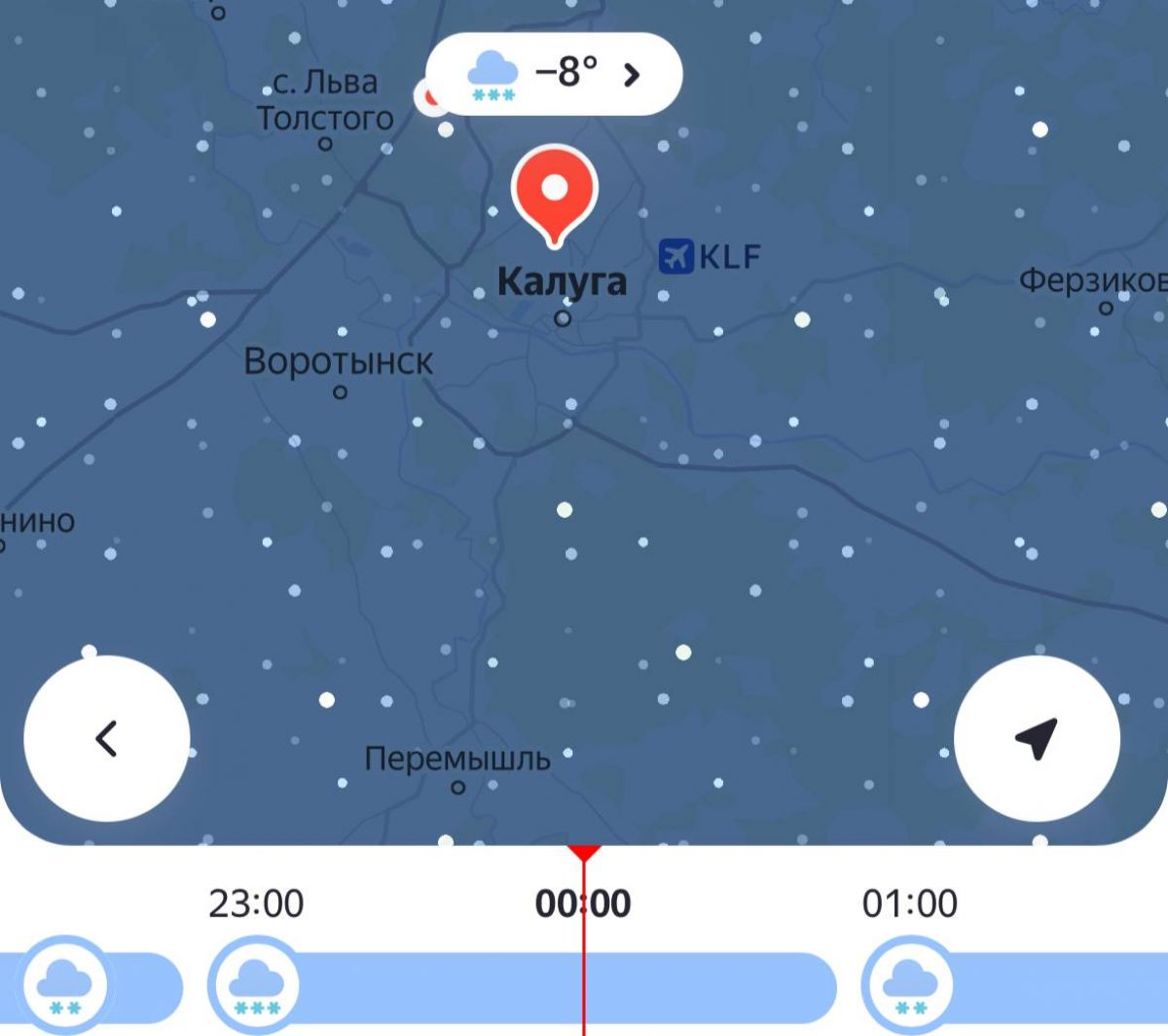Center map on my current location
The image size is (1168, 1036).
point(1037,739)
